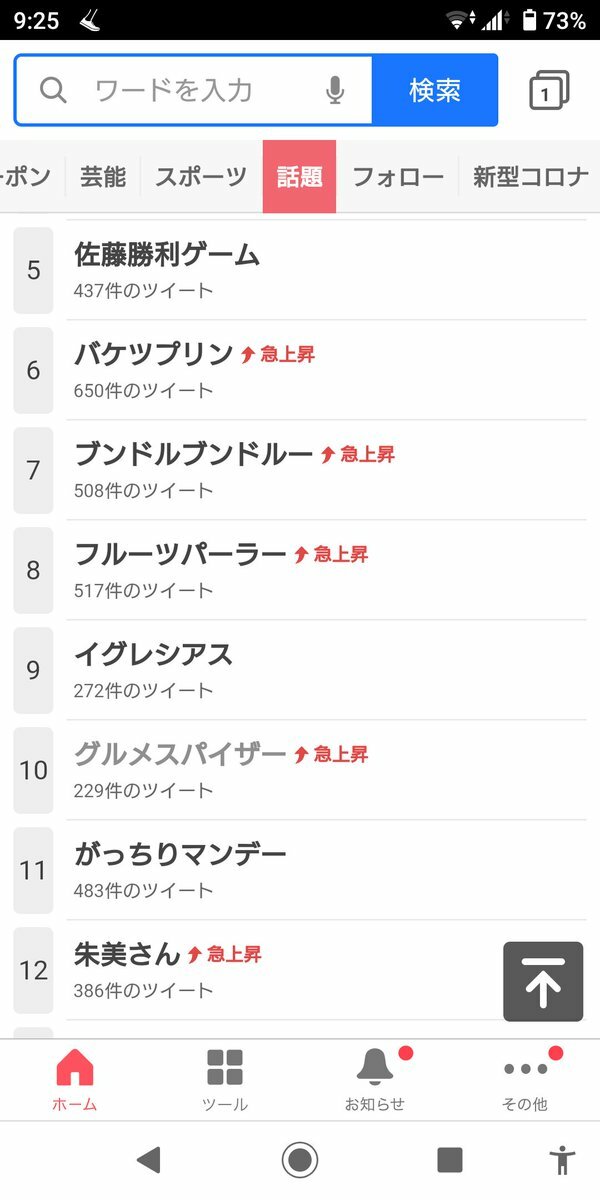Viewport: 600px width, 1200px height.
Task: Go to the ツール bottom tab
Action: (x=225, y=1080)
